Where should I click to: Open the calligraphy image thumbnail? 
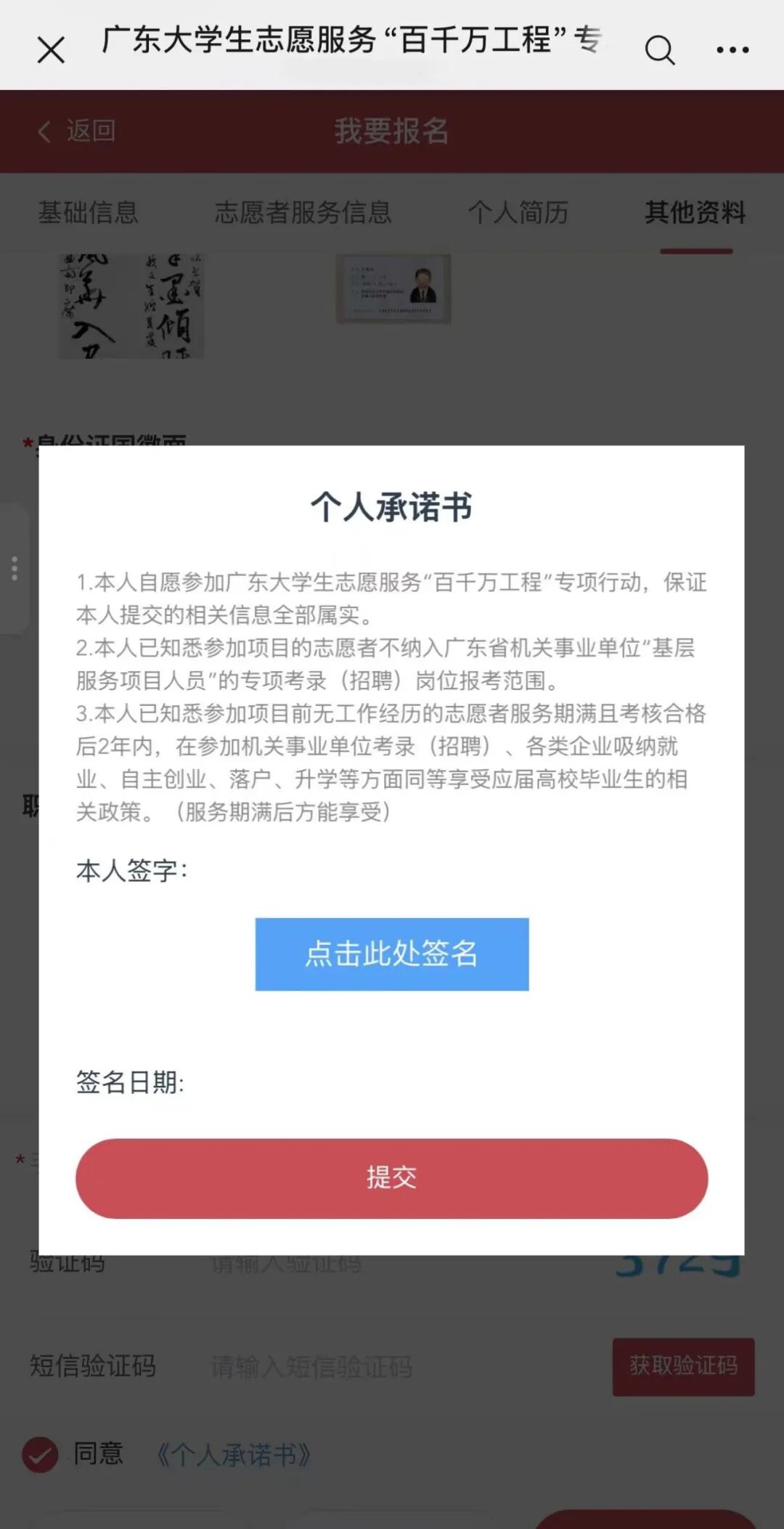pyautogui.click(x=131, y=307)
